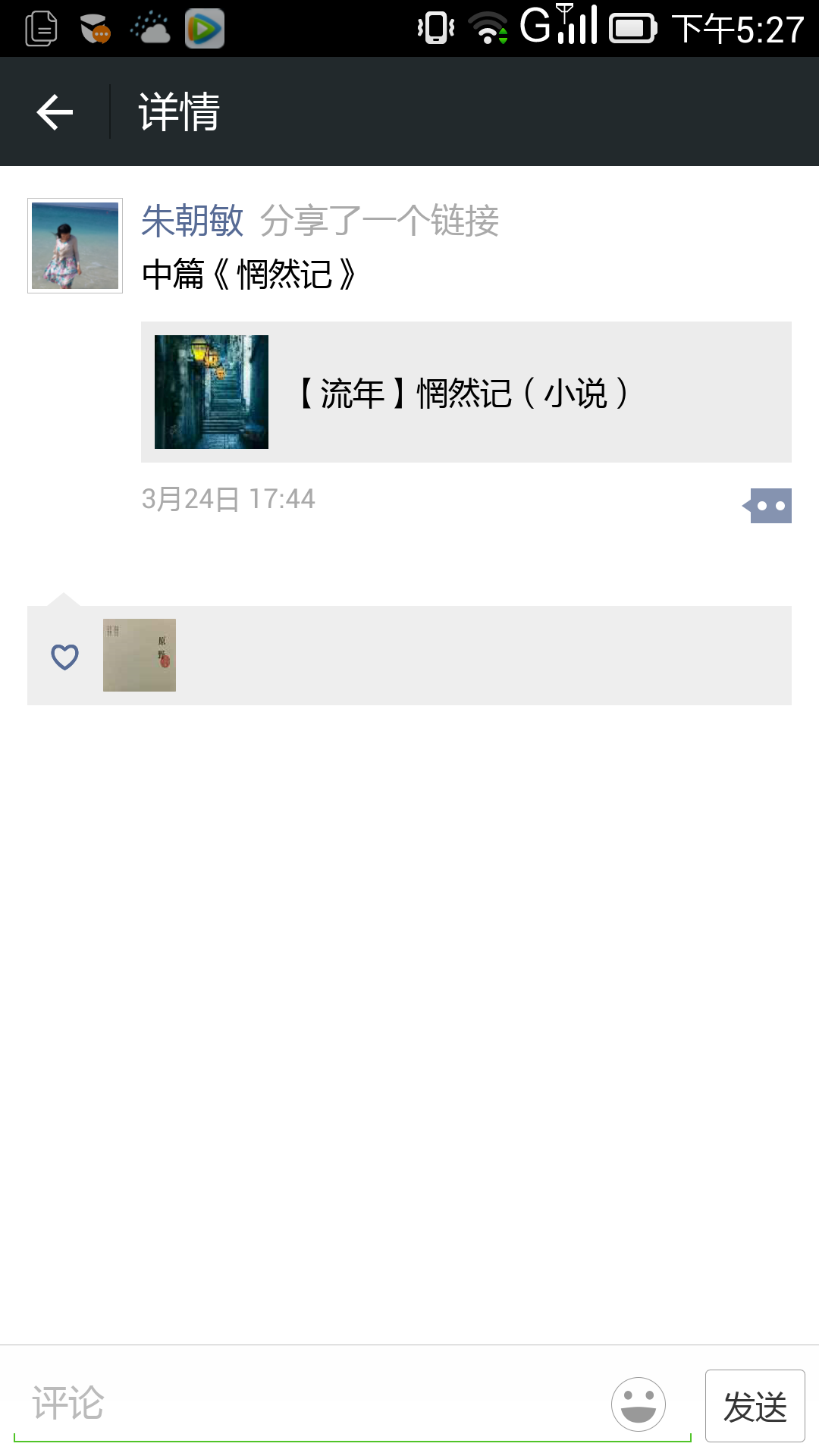Screen dimensions: 819x1456
Task: View the avatar of the user who liked
Action: click(x=140, y=655)
